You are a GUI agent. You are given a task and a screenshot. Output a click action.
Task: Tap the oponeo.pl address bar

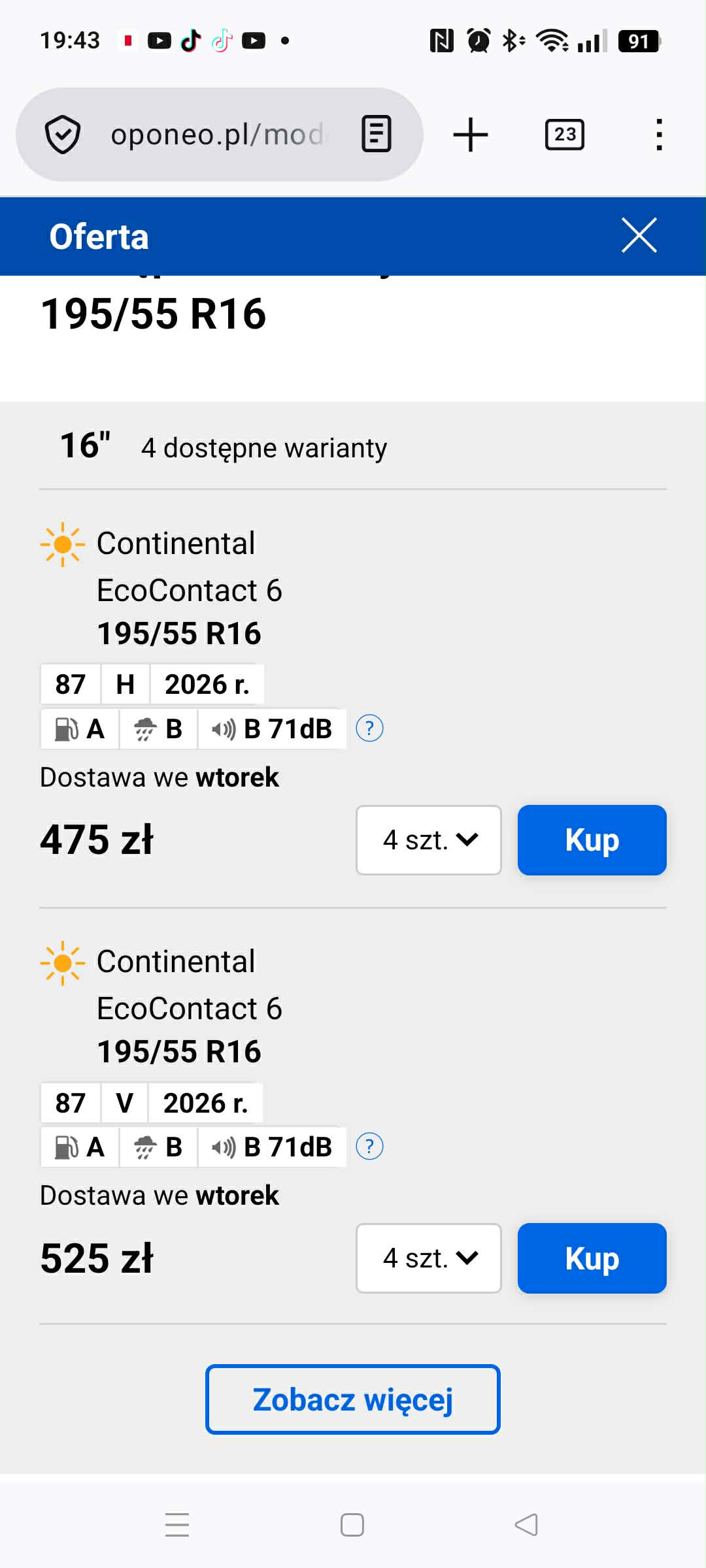coord(216,135)
